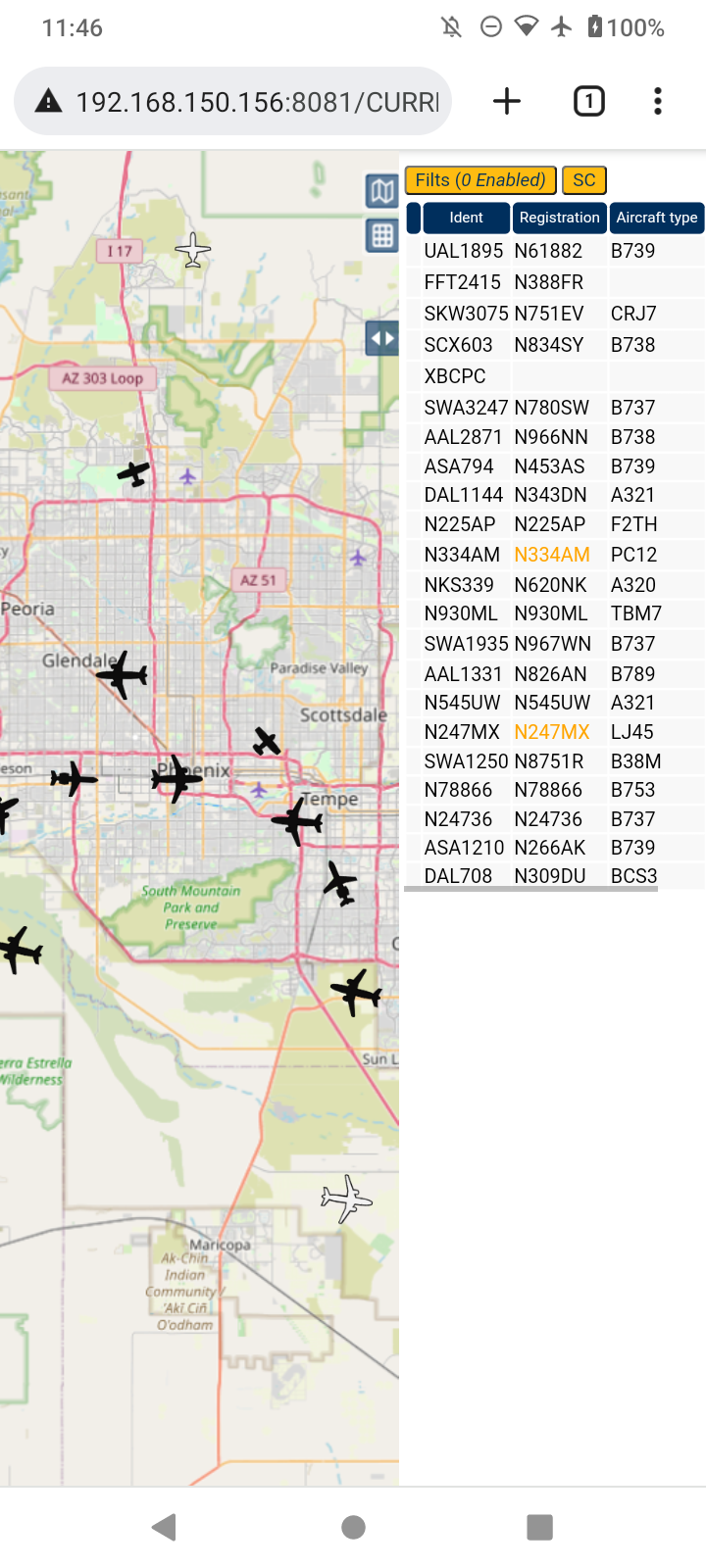Image resolution: width=706 pixels, height=1568 pixels.
Task: Open a new browser tab
Action: coord(507,101)
